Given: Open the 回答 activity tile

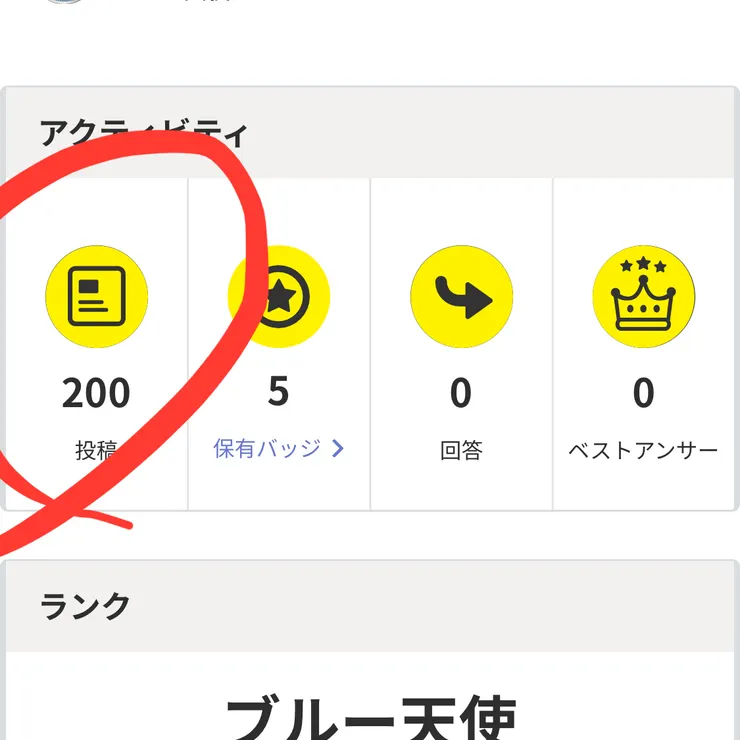Looking at the screenshot, I should (x=461, y=345).
